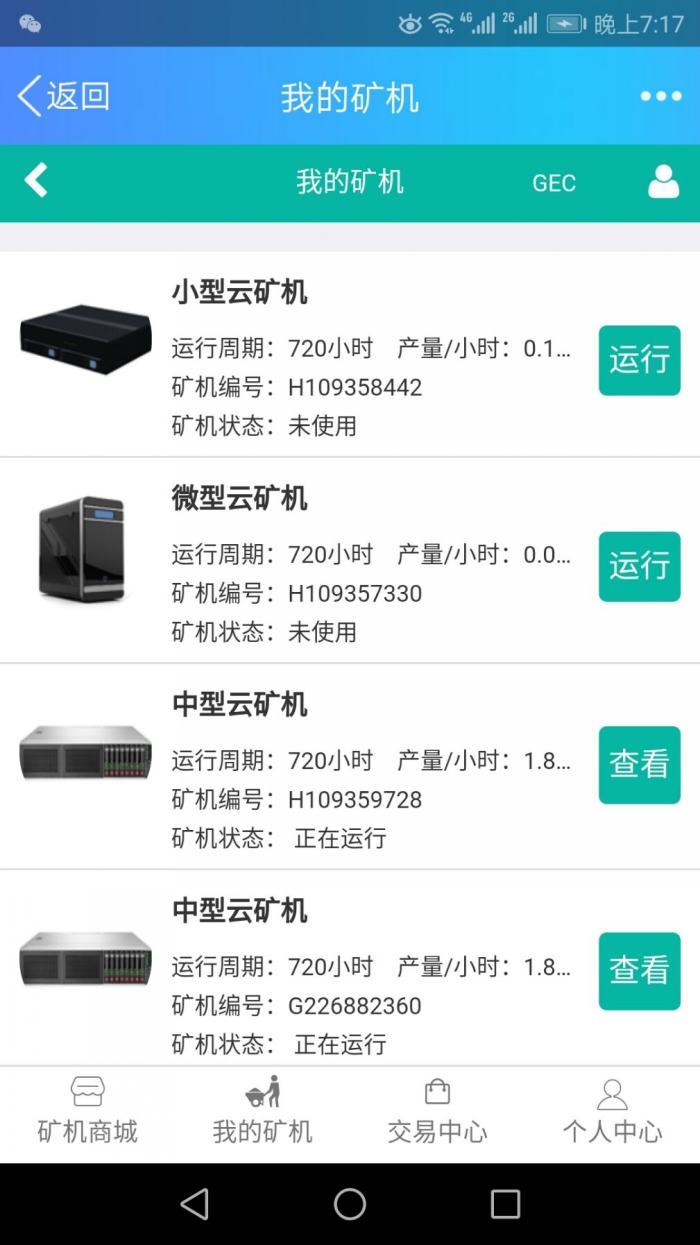
Task: Run the 小型云矿机 miner H109358442
Action: (639, 360)
